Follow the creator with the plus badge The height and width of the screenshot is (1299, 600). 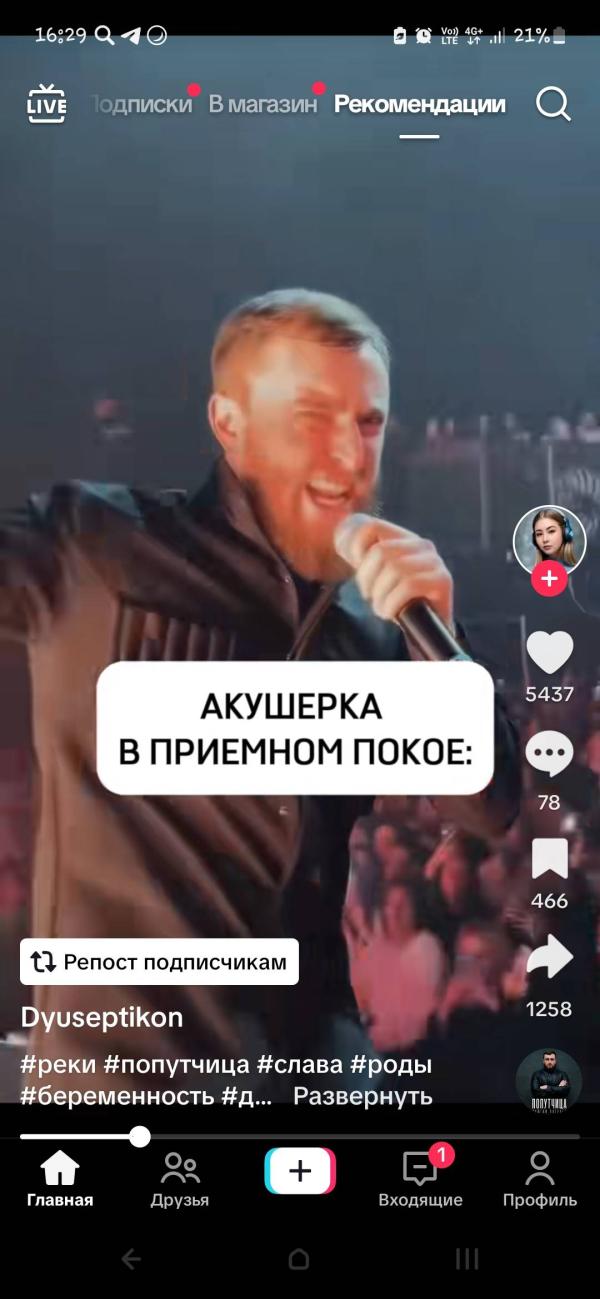click(549, 579)
